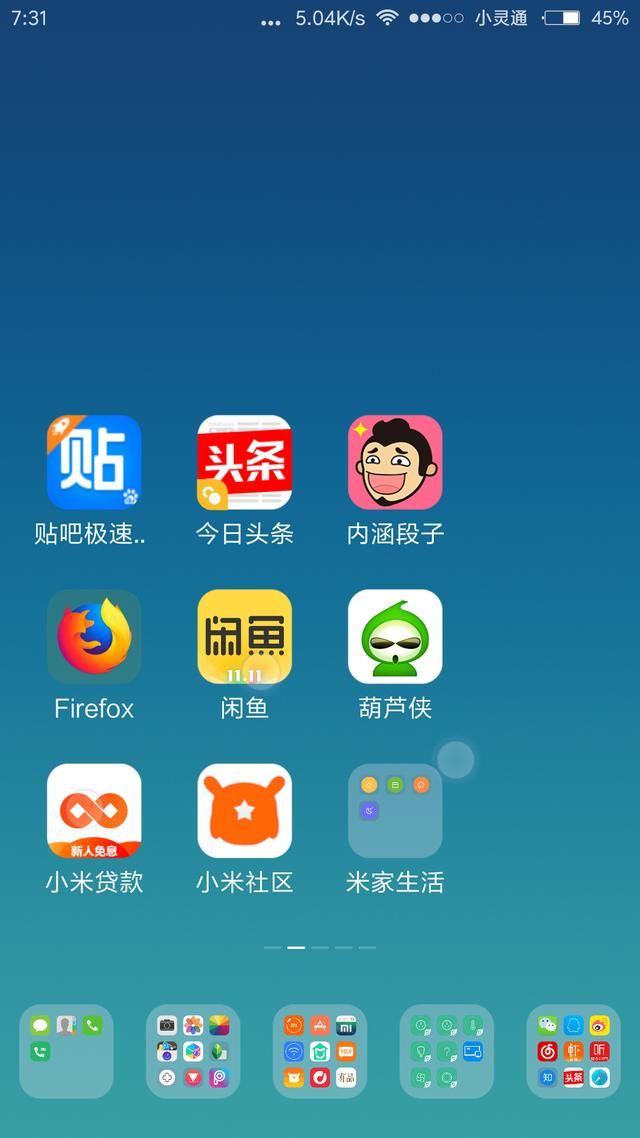Launch the Firefox browser
The width and height of the screenshot is (640, 1138).
coord(94,637)
